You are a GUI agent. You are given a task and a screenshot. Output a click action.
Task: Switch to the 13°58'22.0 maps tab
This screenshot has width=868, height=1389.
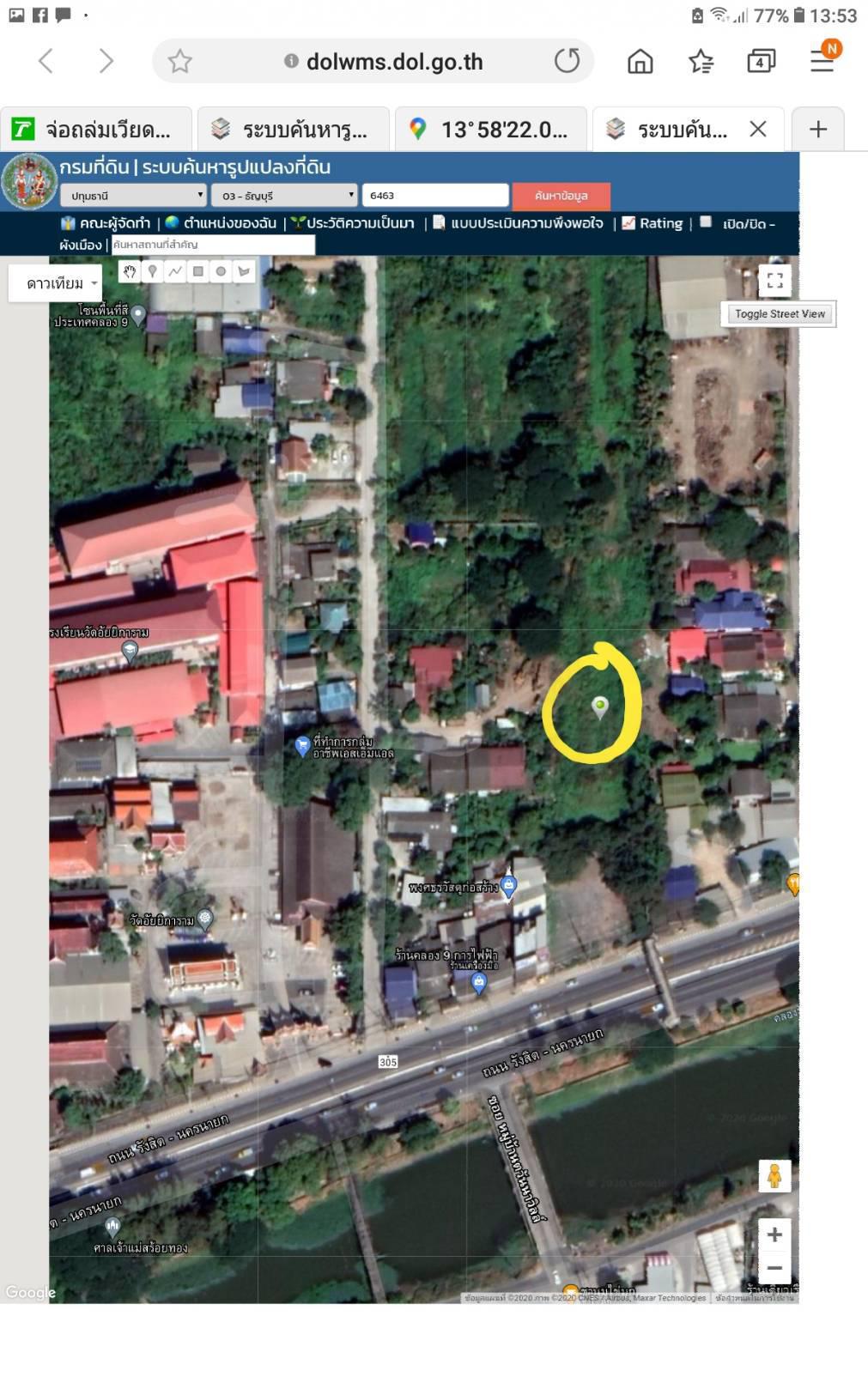point(491,129)
